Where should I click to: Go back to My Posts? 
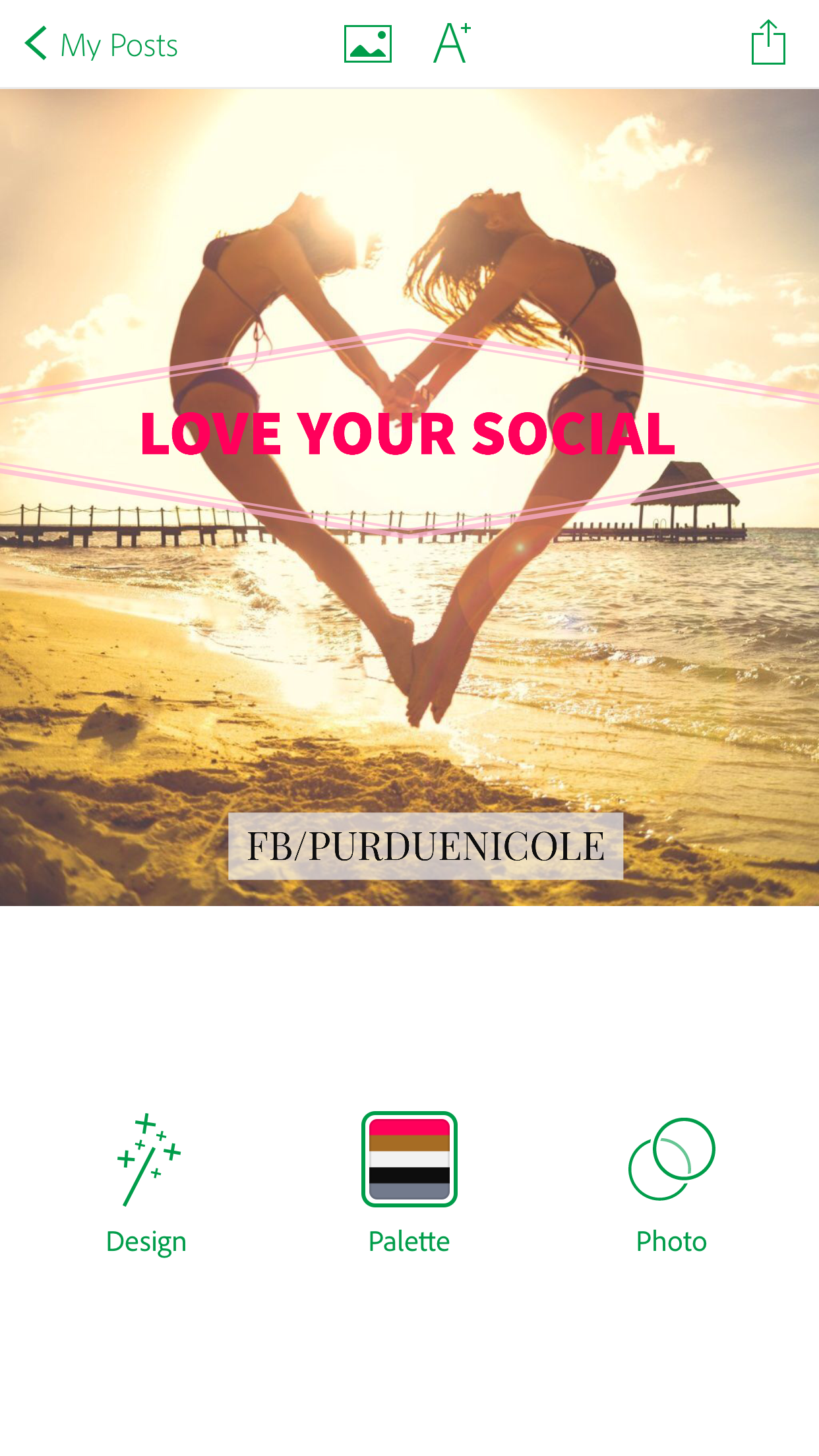(101, 45)
